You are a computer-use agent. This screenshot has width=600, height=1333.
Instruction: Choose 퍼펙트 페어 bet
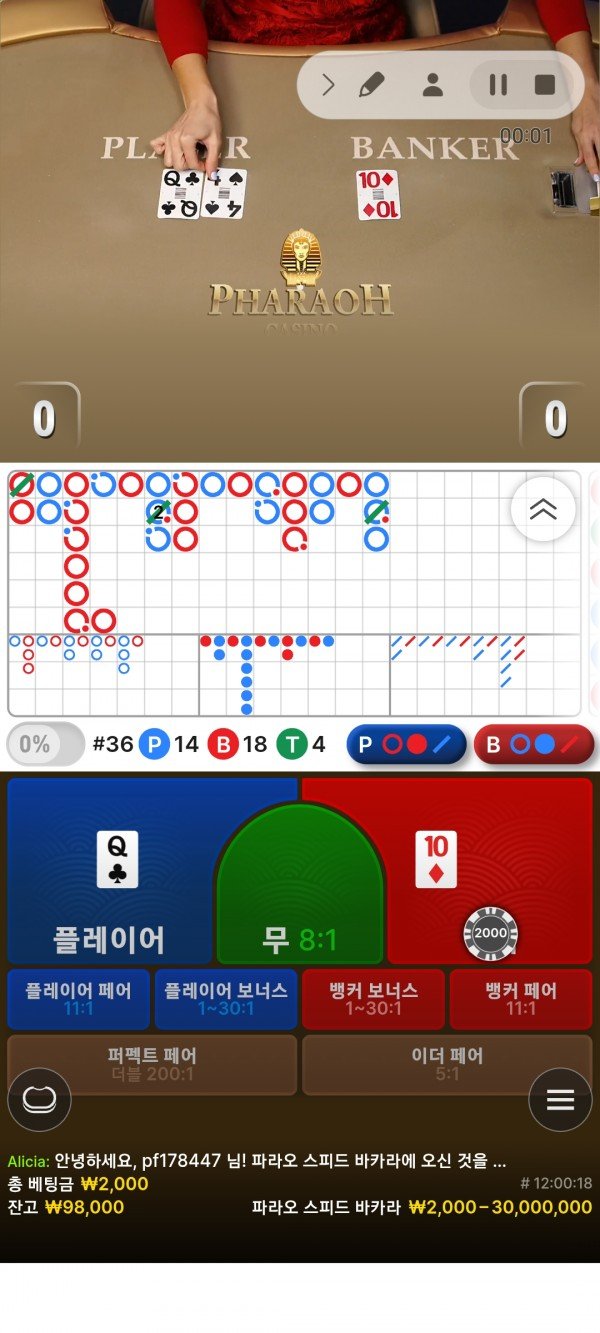point(152,1064)
